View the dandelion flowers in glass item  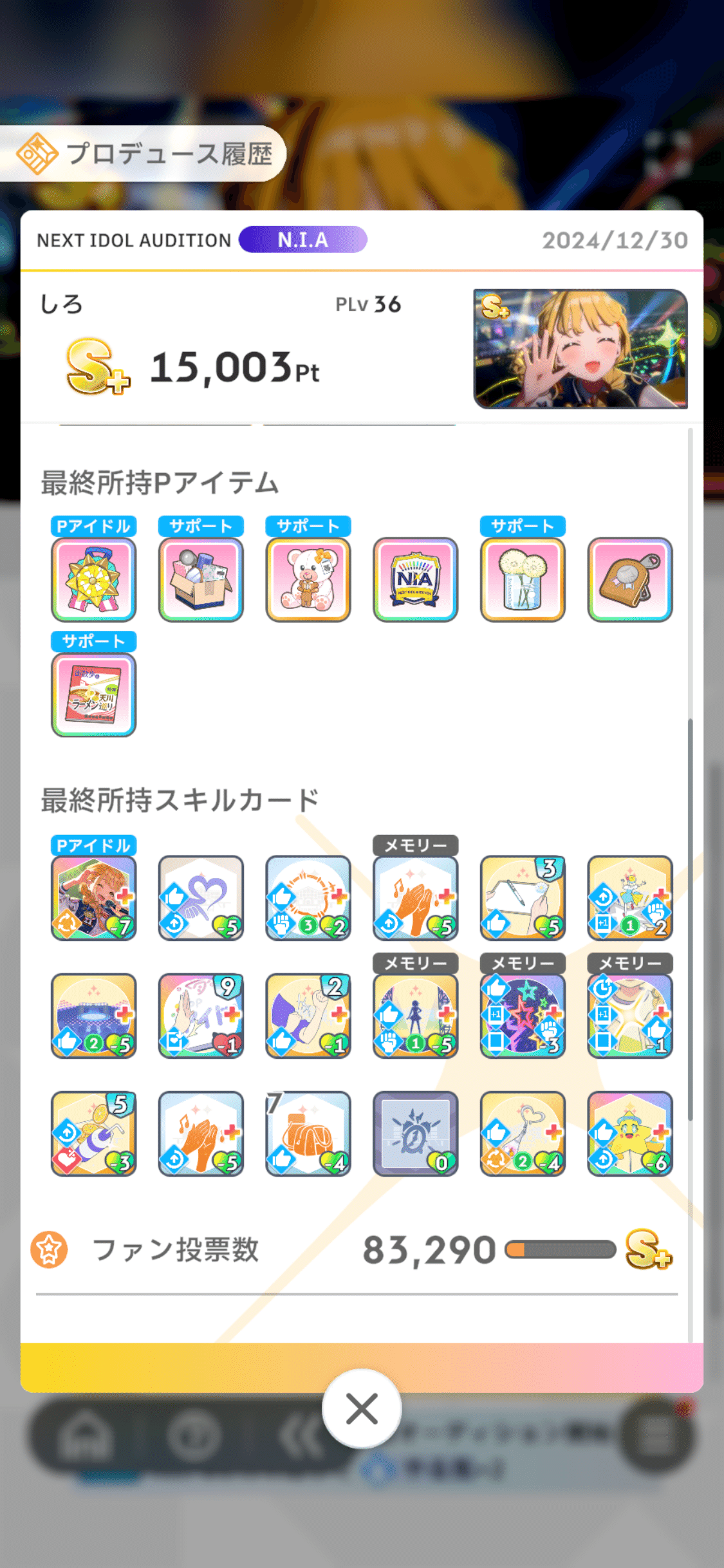click(x=523, y=579)
